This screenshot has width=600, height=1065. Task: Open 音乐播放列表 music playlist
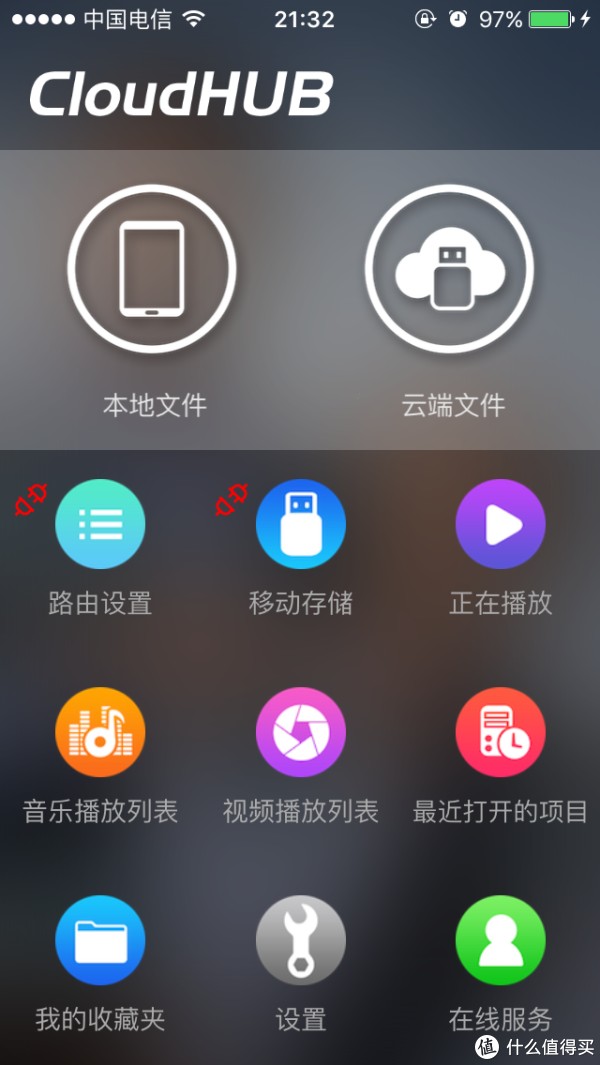(x=100, y=732)
